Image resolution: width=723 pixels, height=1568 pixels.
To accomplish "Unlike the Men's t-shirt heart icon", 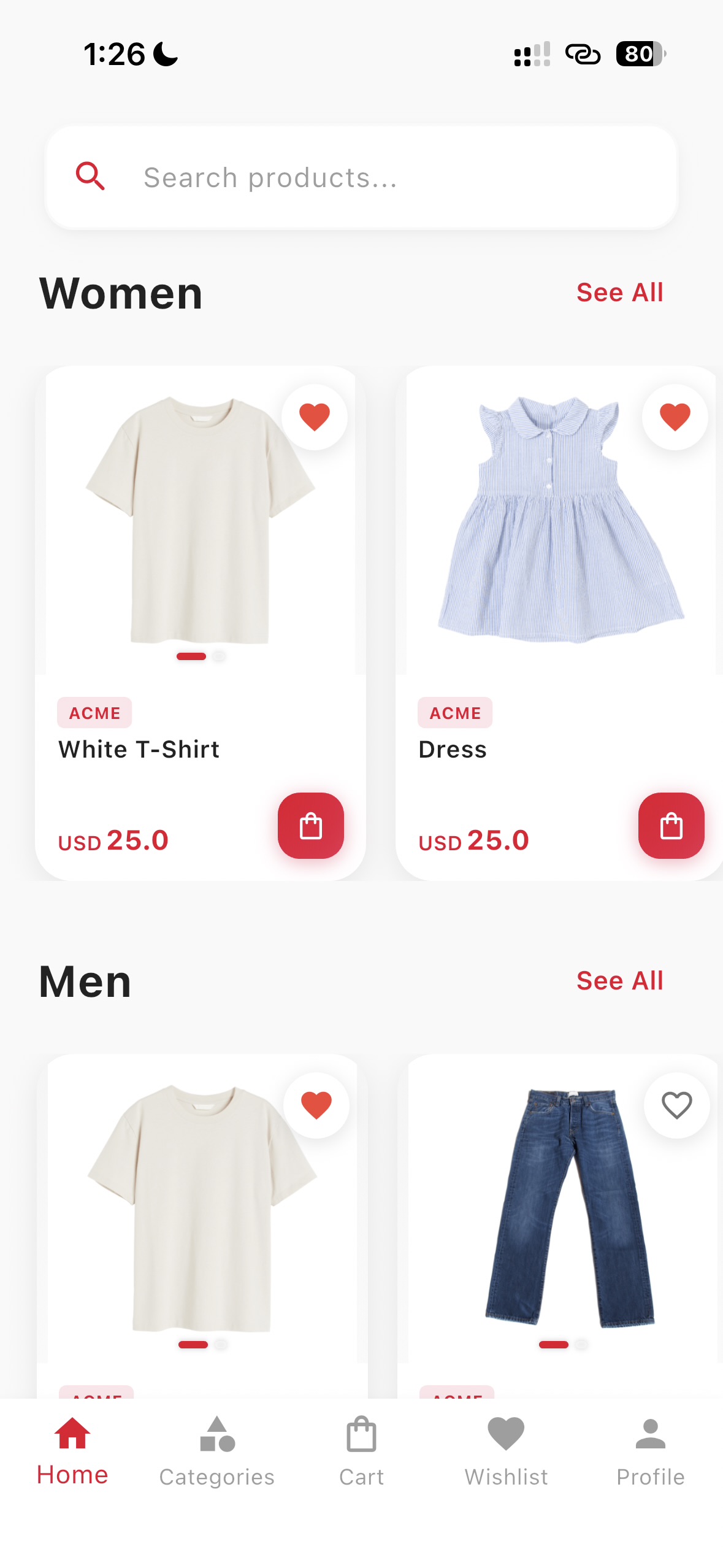I will pos(316,1105).
